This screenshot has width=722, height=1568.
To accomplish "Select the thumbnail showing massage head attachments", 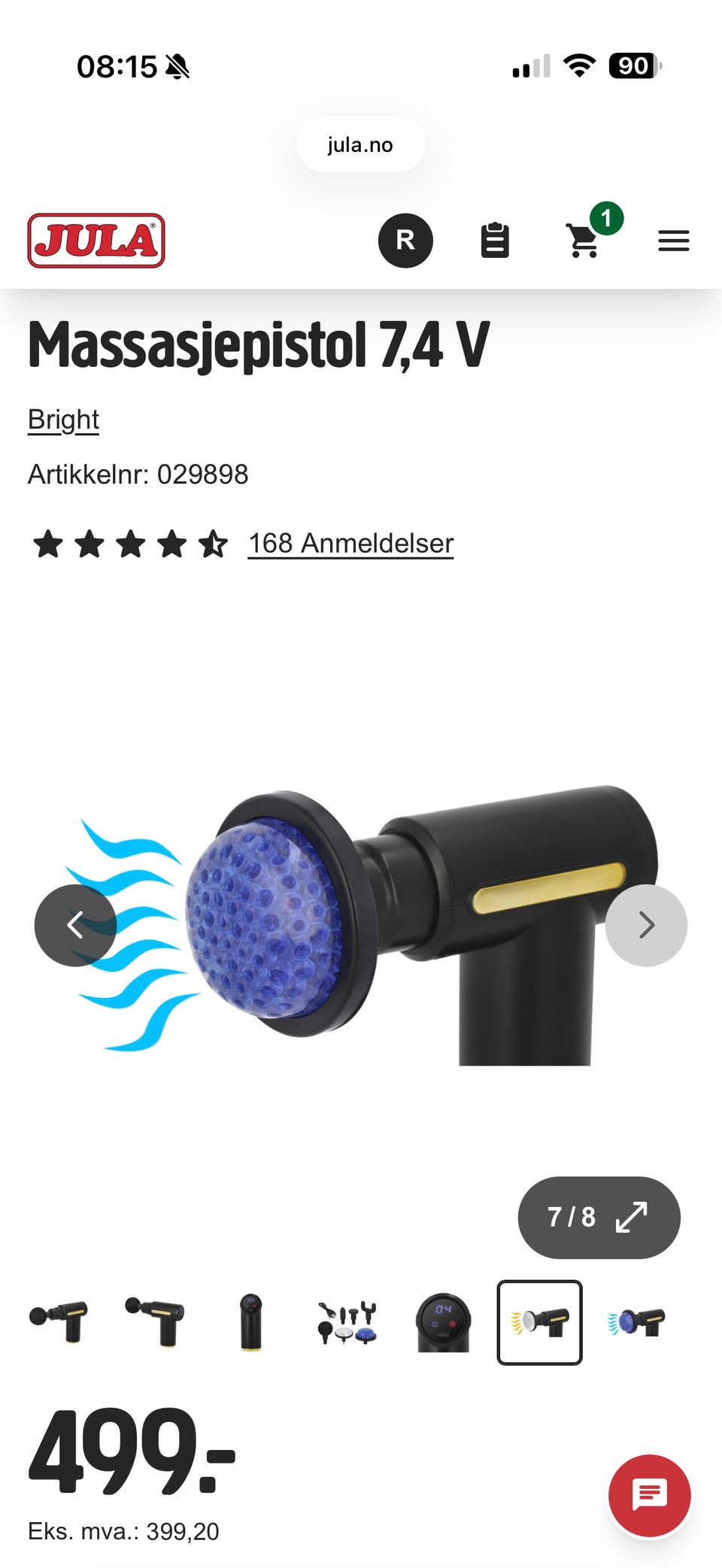I will click(x=347, y=1322).
